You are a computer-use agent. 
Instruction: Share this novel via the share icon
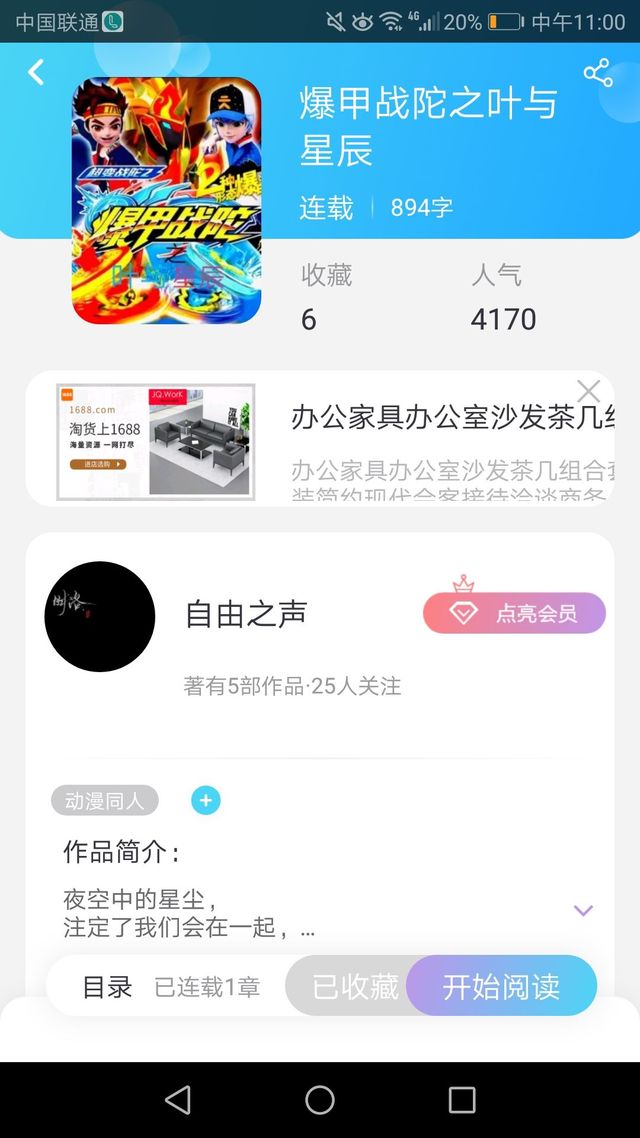point(598,73)
